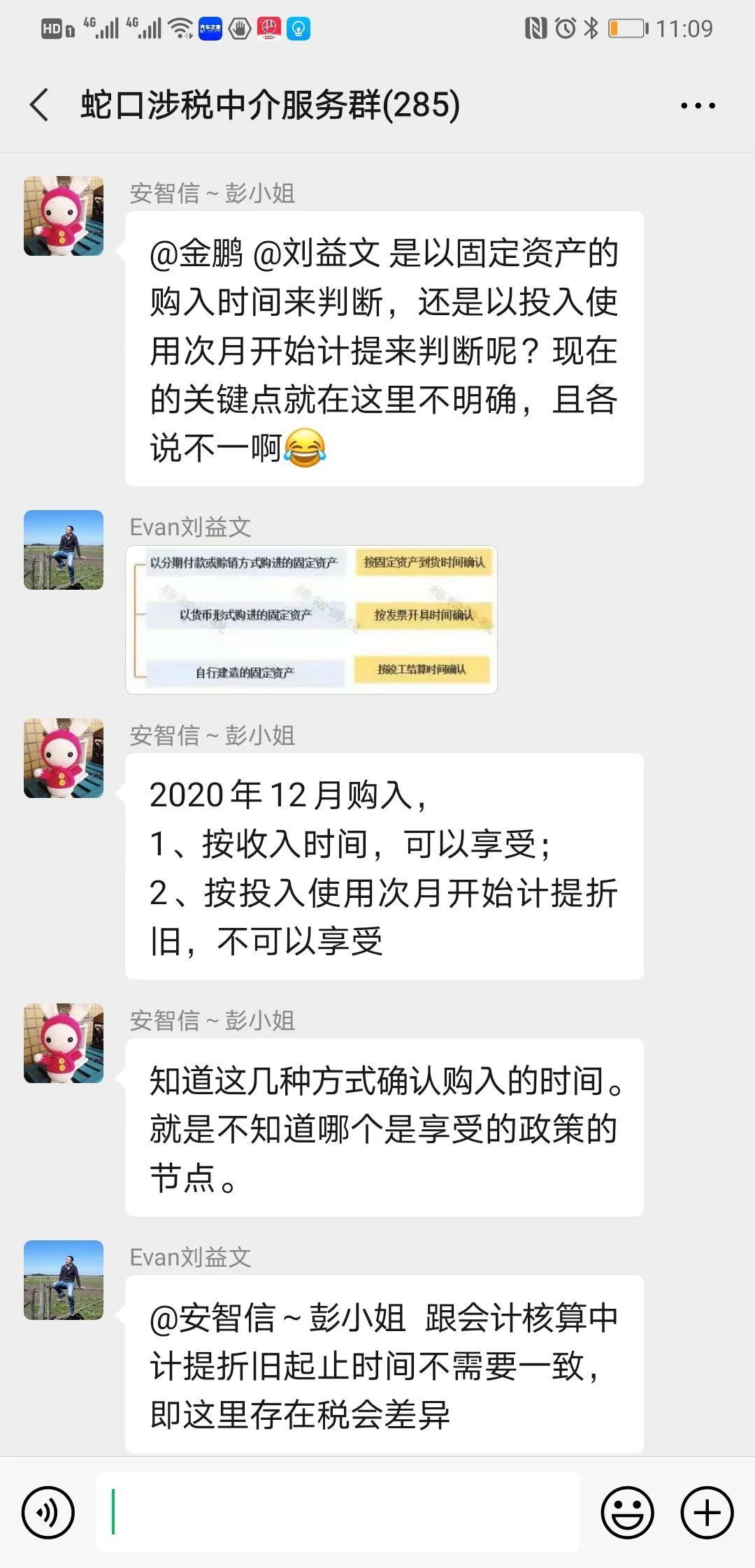Open Evan刘益文's avatar beside the diagram image

pyautogui.click(x=64, y=550)
